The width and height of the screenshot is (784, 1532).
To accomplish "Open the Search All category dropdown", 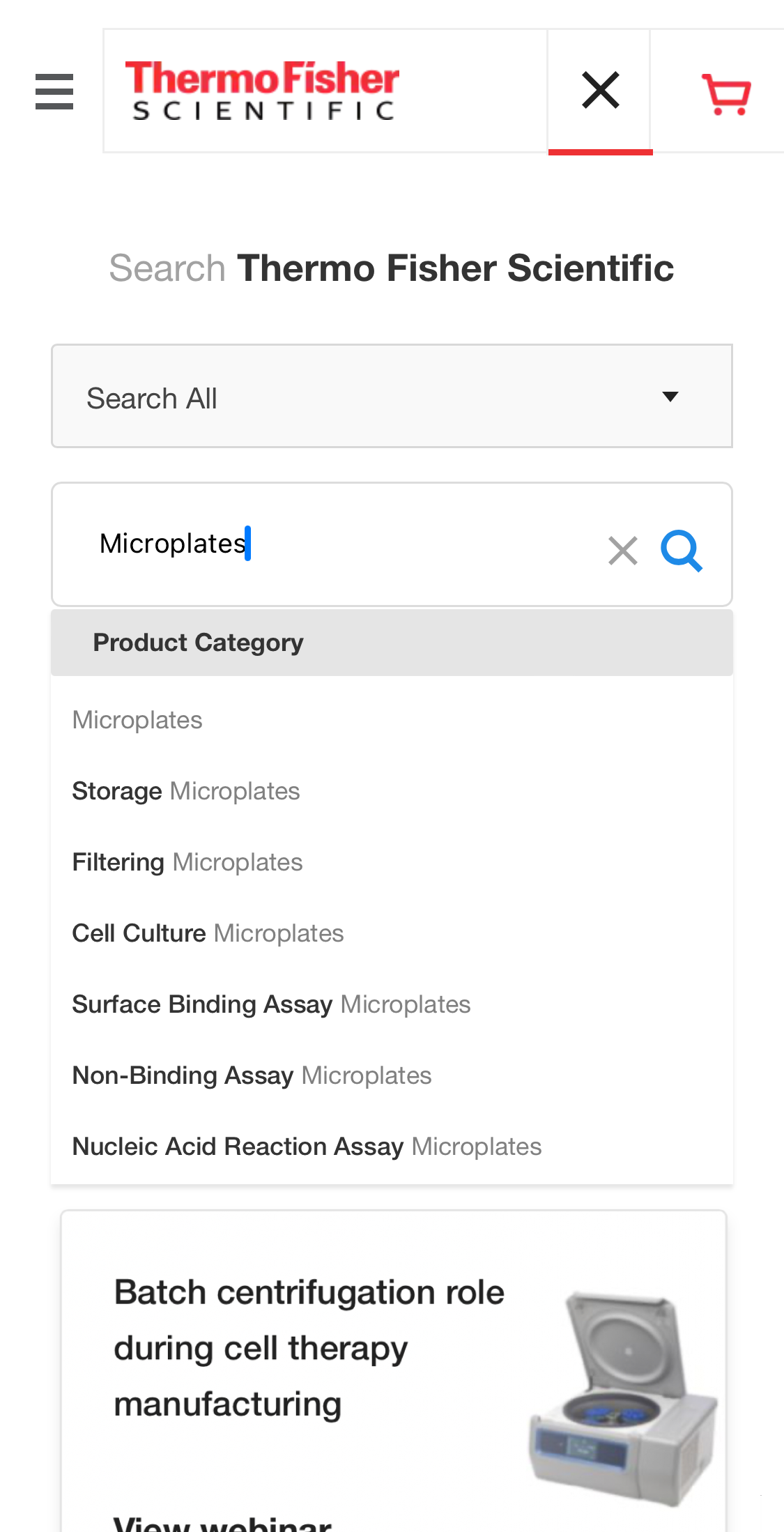I will tap(392, 396).
